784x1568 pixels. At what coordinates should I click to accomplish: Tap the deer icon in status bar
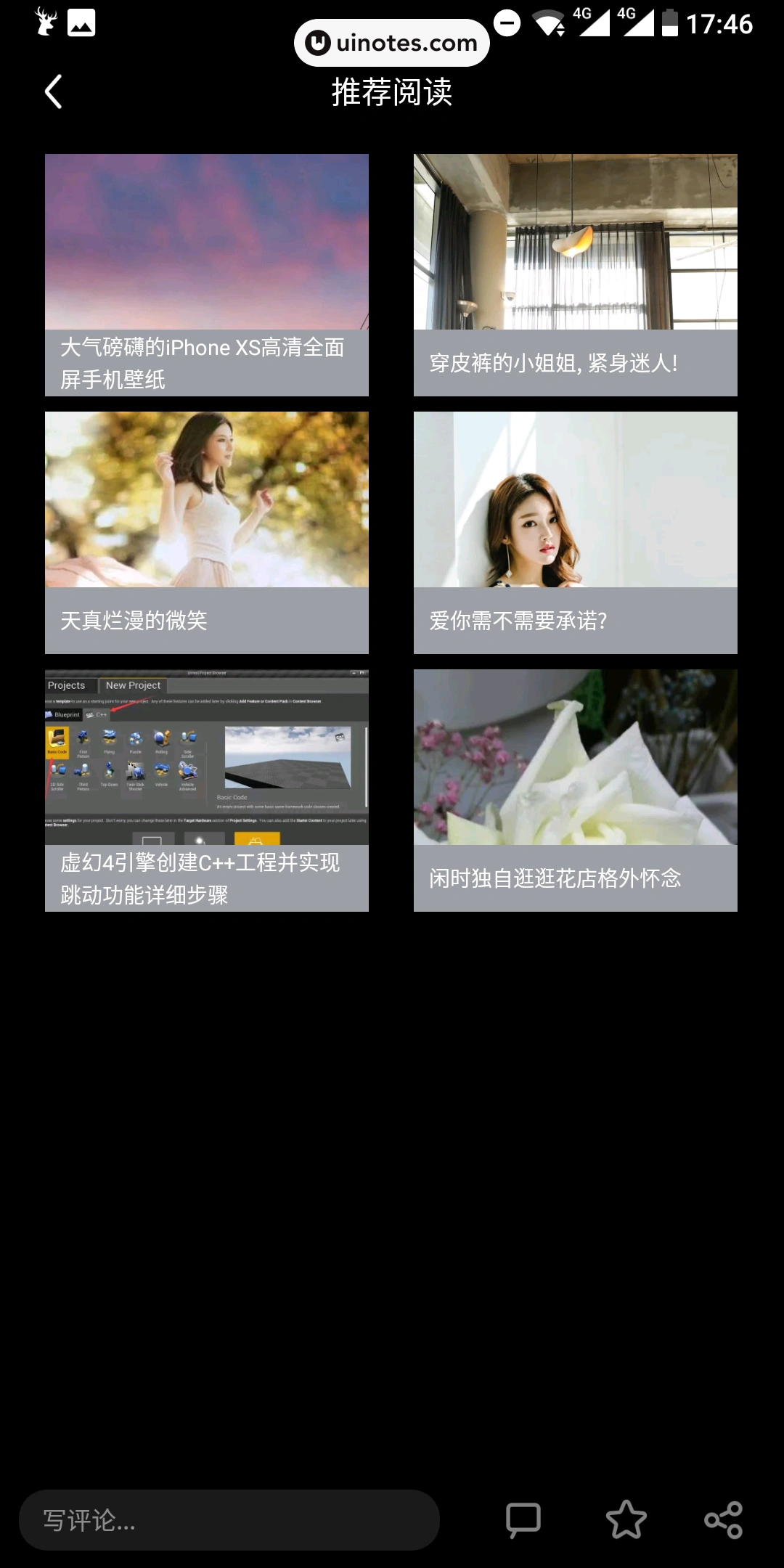(44, 22)
